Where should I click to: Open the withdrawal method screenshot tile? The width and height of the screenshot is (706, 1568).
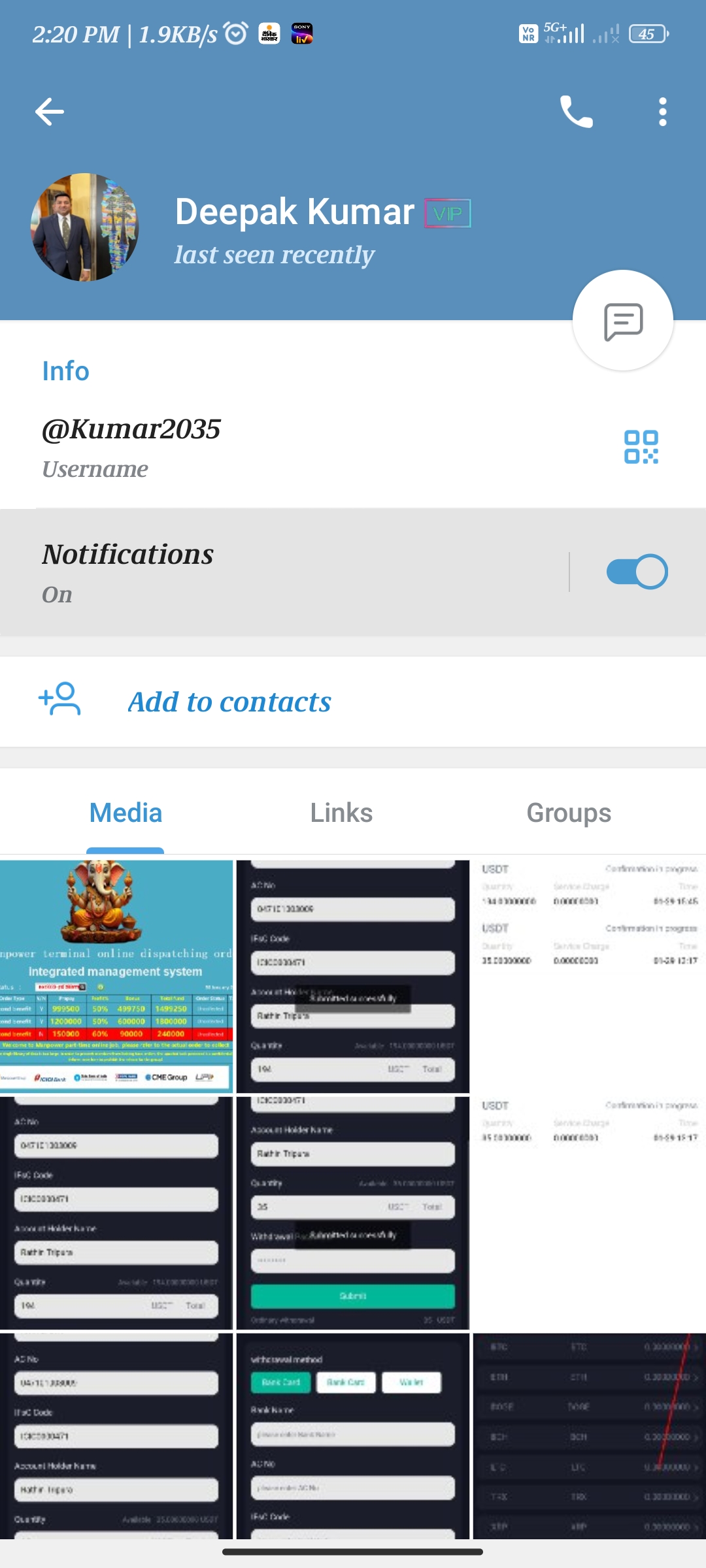point(353,1436)
